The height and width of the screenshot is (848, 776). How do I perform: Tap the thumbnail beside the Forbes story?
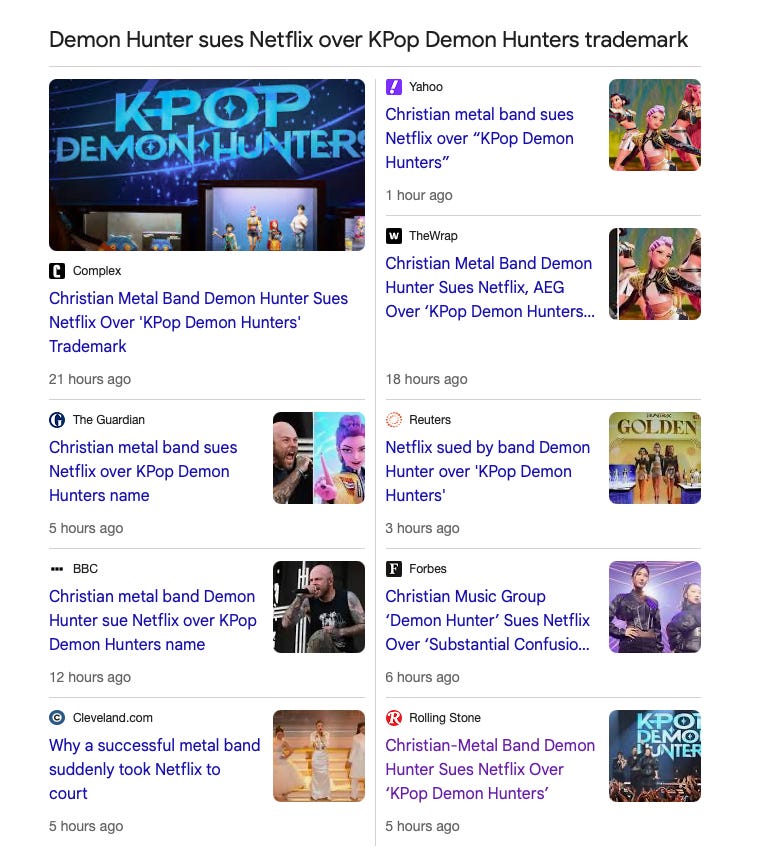tap(654, 607)
